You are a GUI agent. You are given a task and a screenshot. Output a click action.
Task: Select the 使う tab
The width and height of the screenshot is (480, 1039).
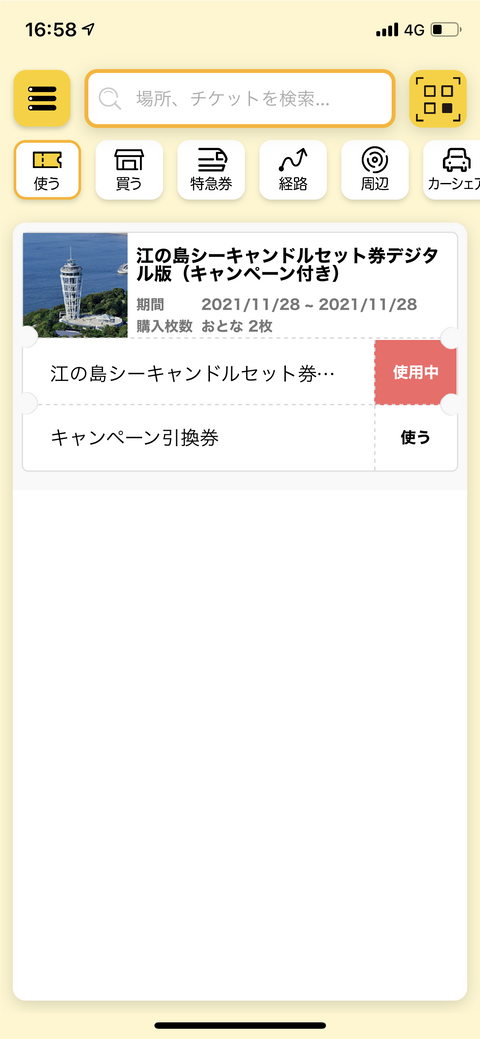coord(47,170)
